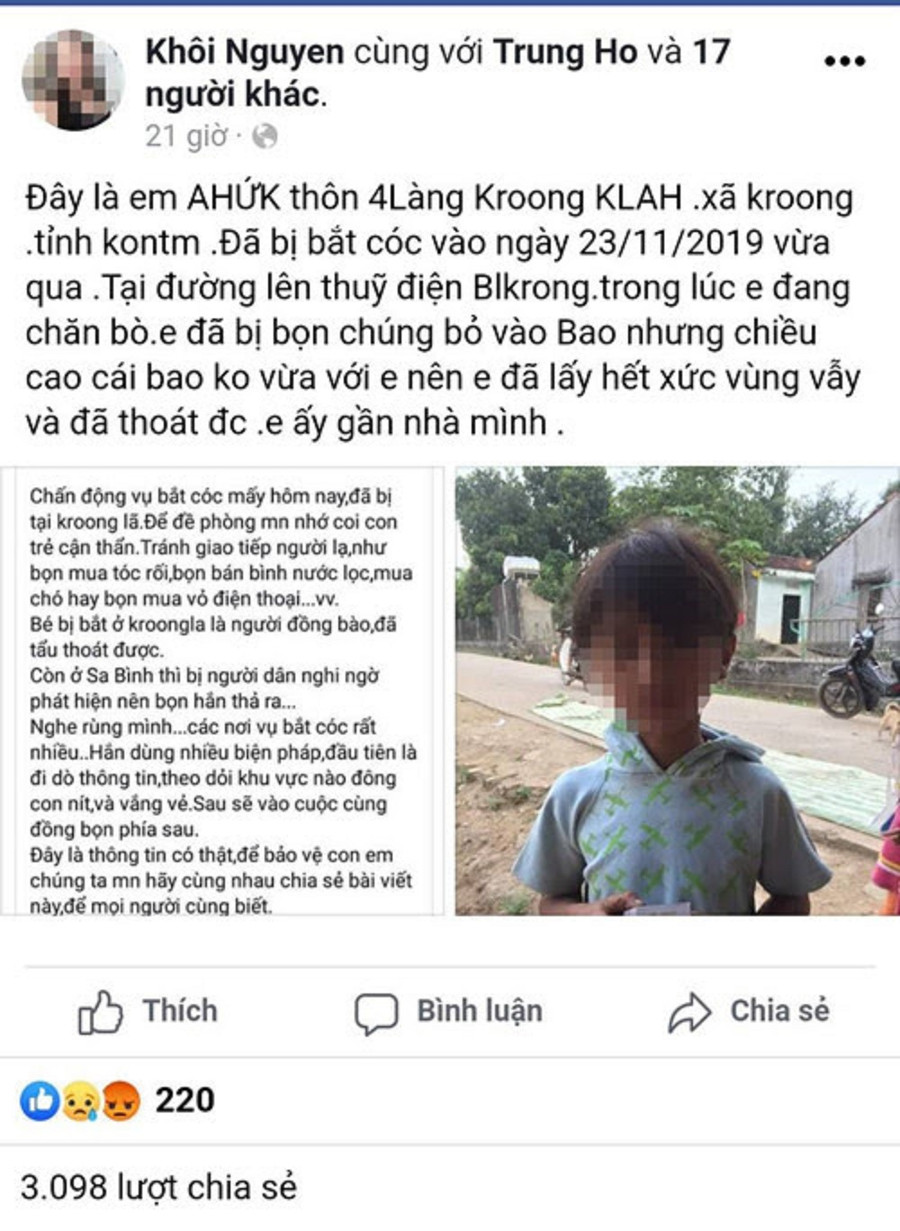This screenshot has height=1231, width=900.
Task: Open Khôi Nguyen's profile name link
Action: click(x=245, y=53)
